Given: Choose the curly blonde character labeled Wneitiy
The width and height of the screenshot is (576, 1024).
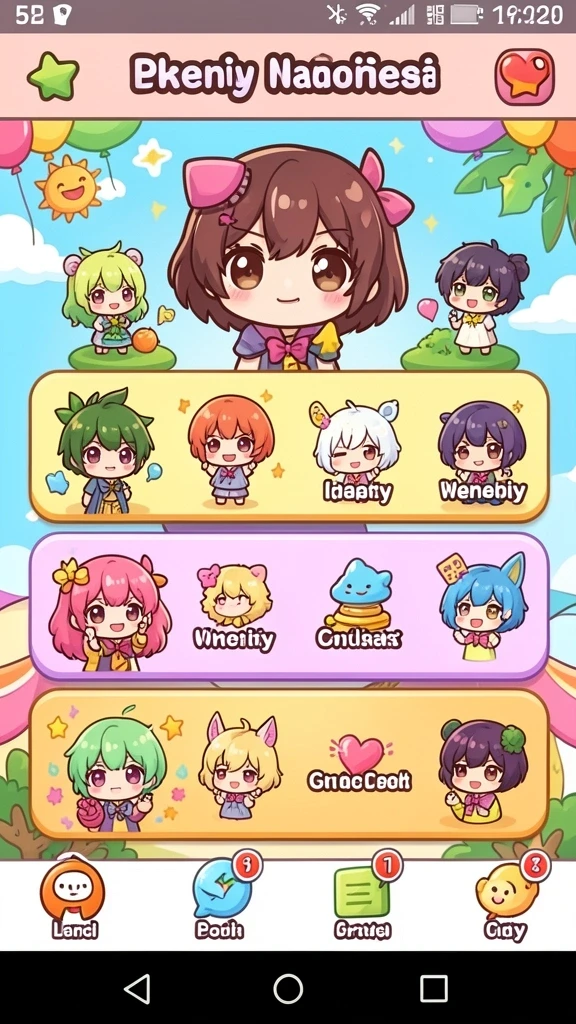Looking at the screenshot, I should point(235,607).
